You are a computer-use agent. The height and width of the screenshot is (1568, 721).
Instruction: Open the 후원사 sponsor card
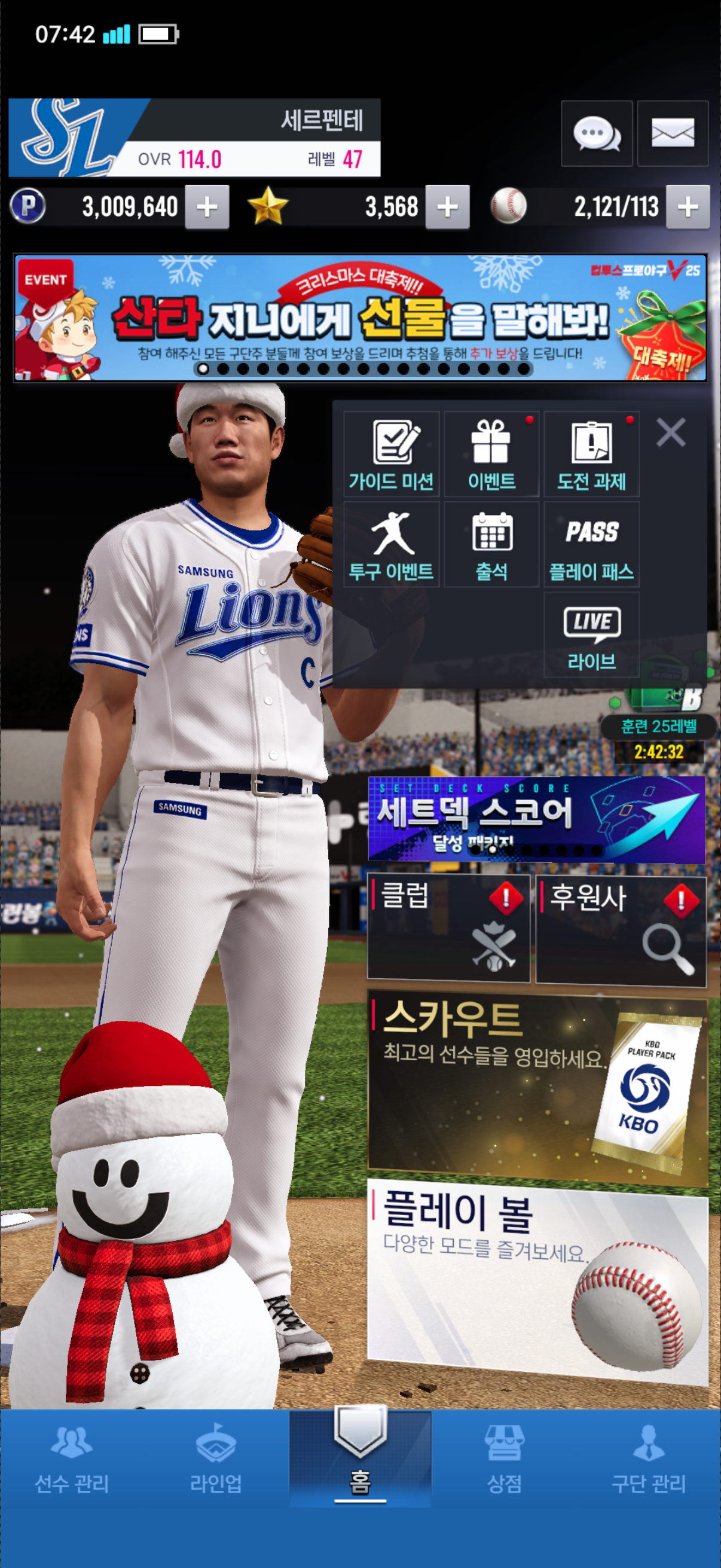click(x=621, y=929)
